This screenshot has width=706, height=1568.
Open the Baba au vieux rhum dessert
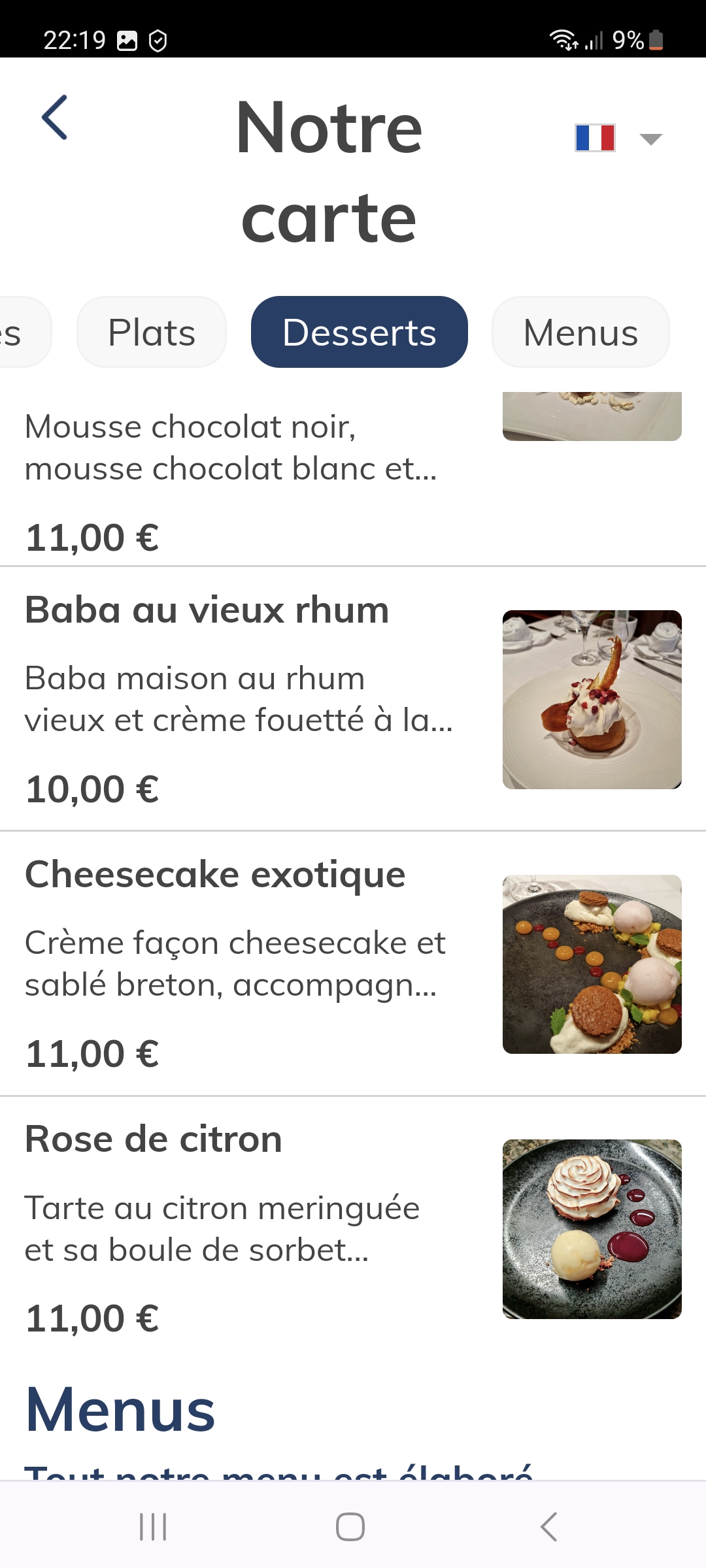[353, 699]
